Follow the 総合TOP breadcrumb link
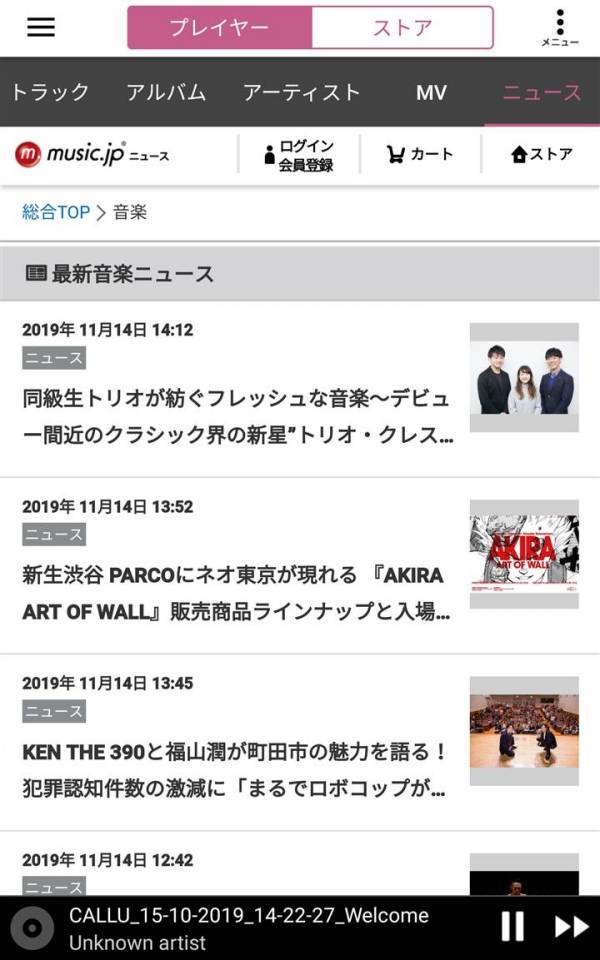 tap(56, 212)
